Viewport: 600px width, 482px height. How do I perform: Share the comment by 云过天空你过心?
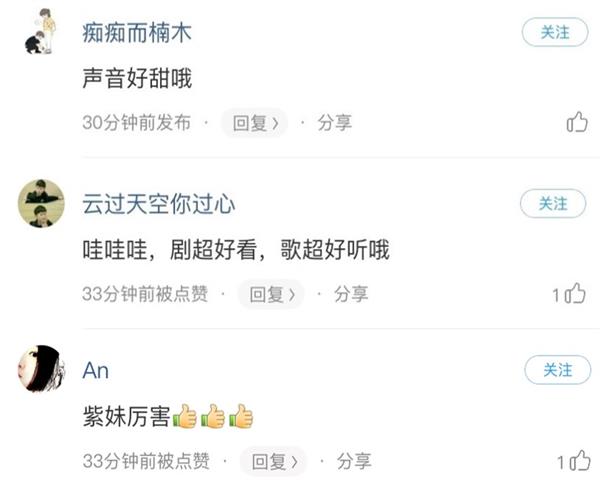coord(351,294)
